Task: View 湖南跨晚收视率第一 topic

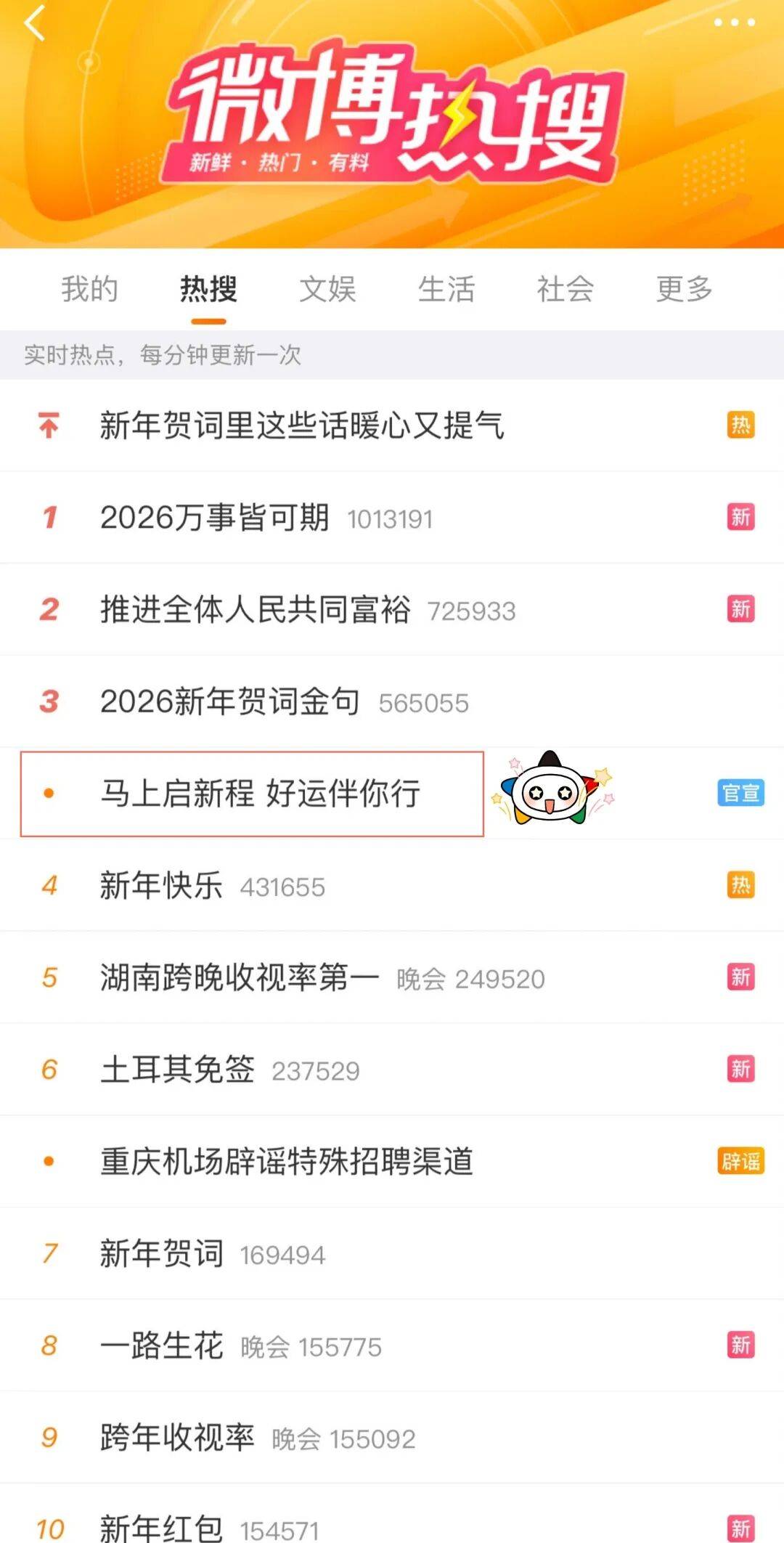Action: 240,977
